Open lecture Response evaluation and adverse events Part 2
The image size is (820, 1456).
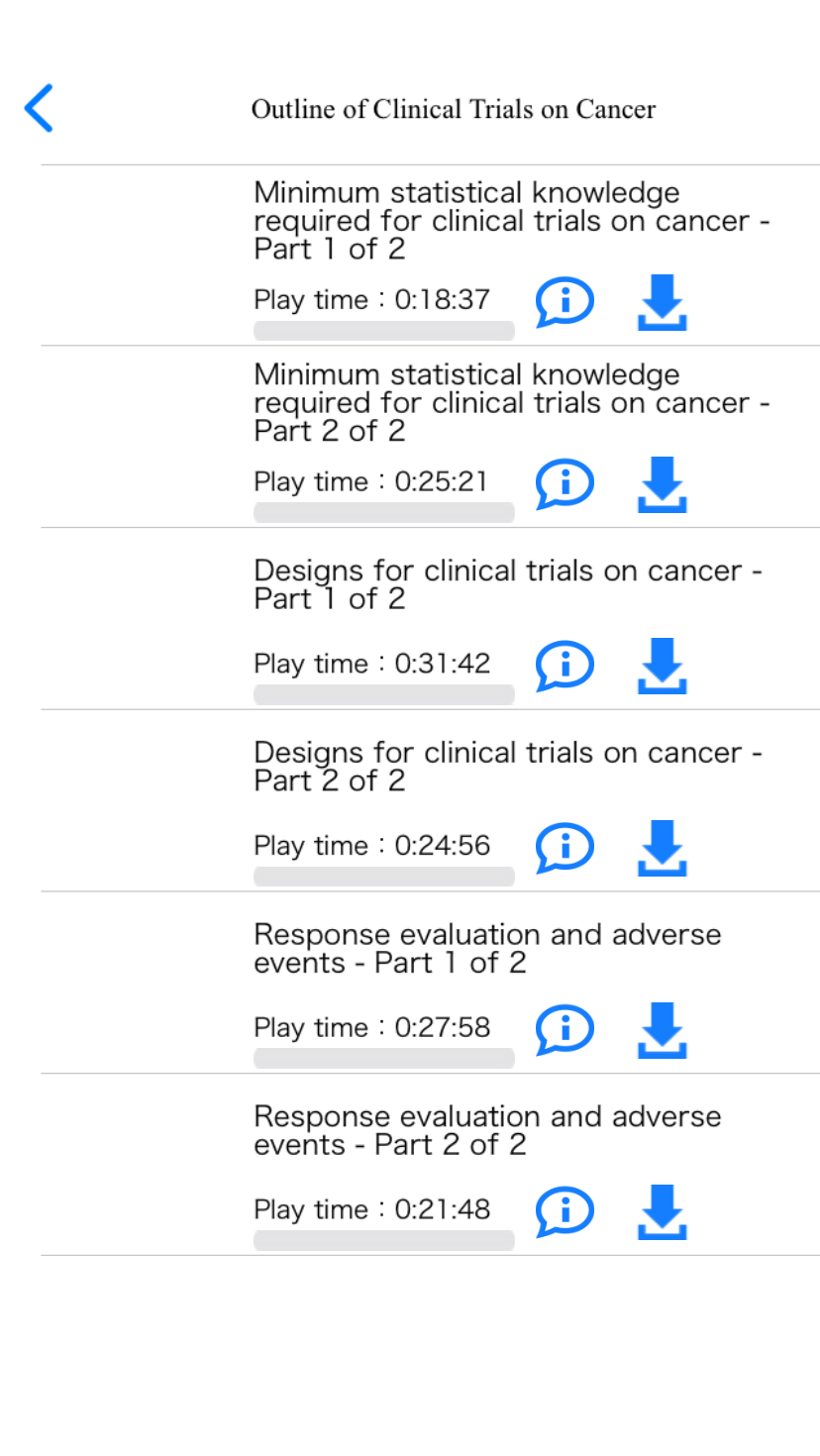click(430, 1165)
